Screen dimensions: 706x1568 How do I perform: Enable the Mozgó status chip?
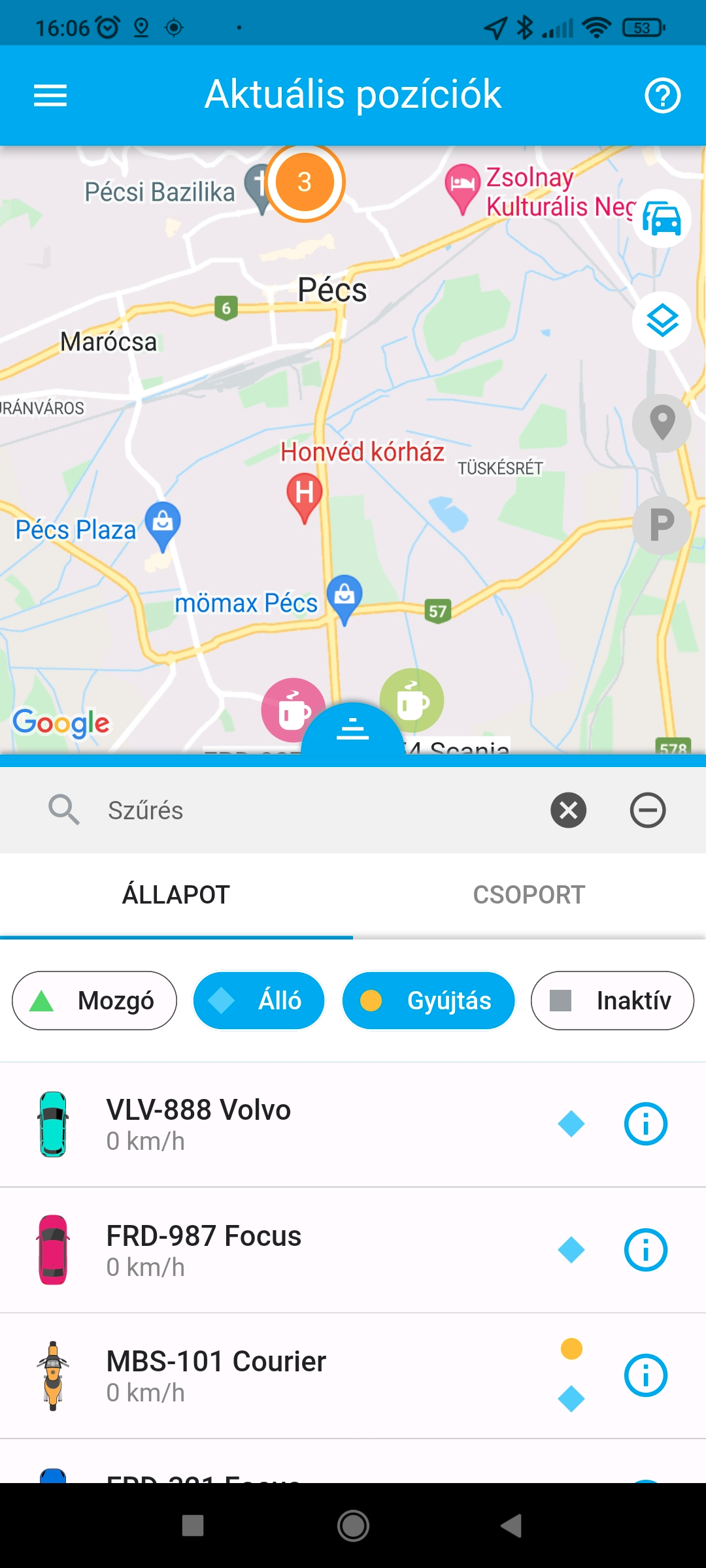[95, 1000]
